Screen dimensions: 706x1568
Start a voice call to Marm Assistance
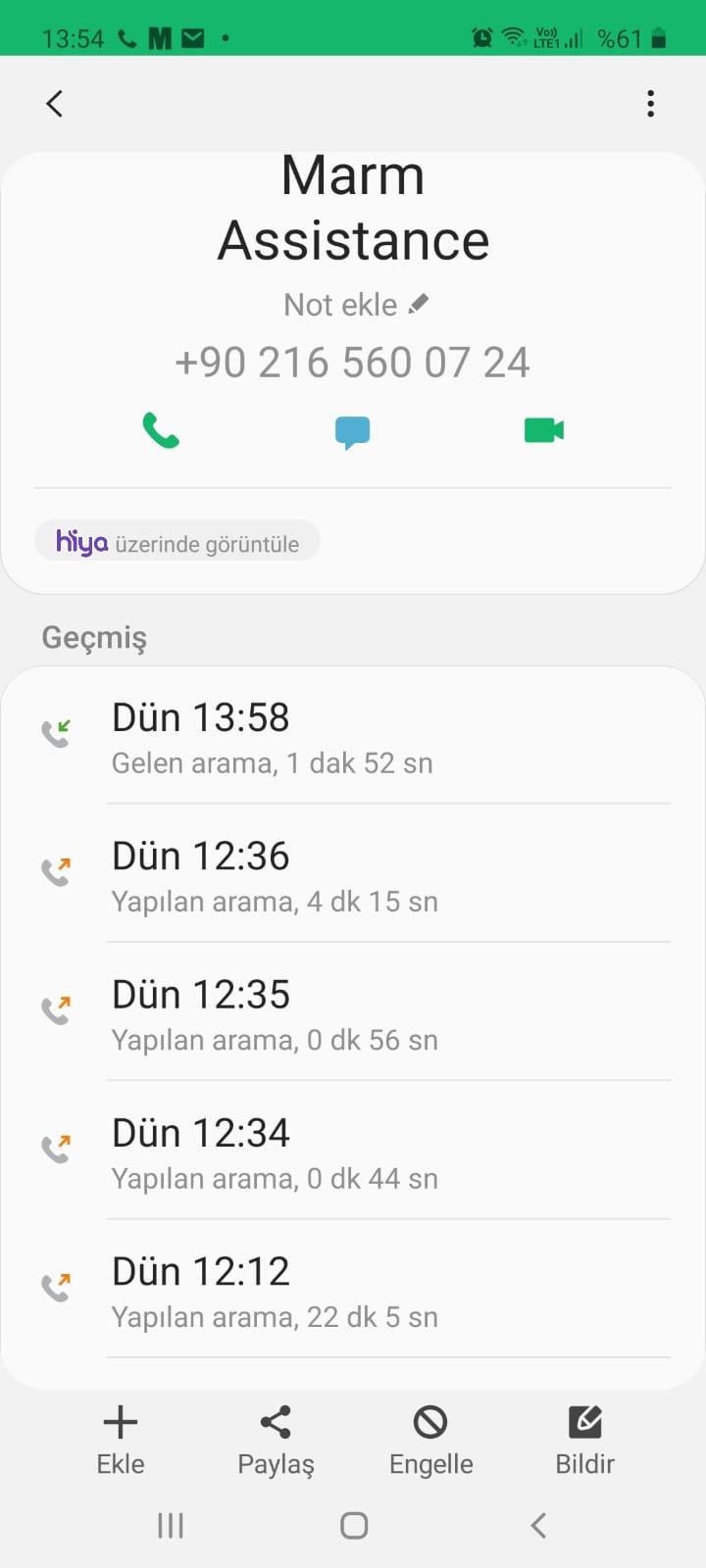[162, 431]
